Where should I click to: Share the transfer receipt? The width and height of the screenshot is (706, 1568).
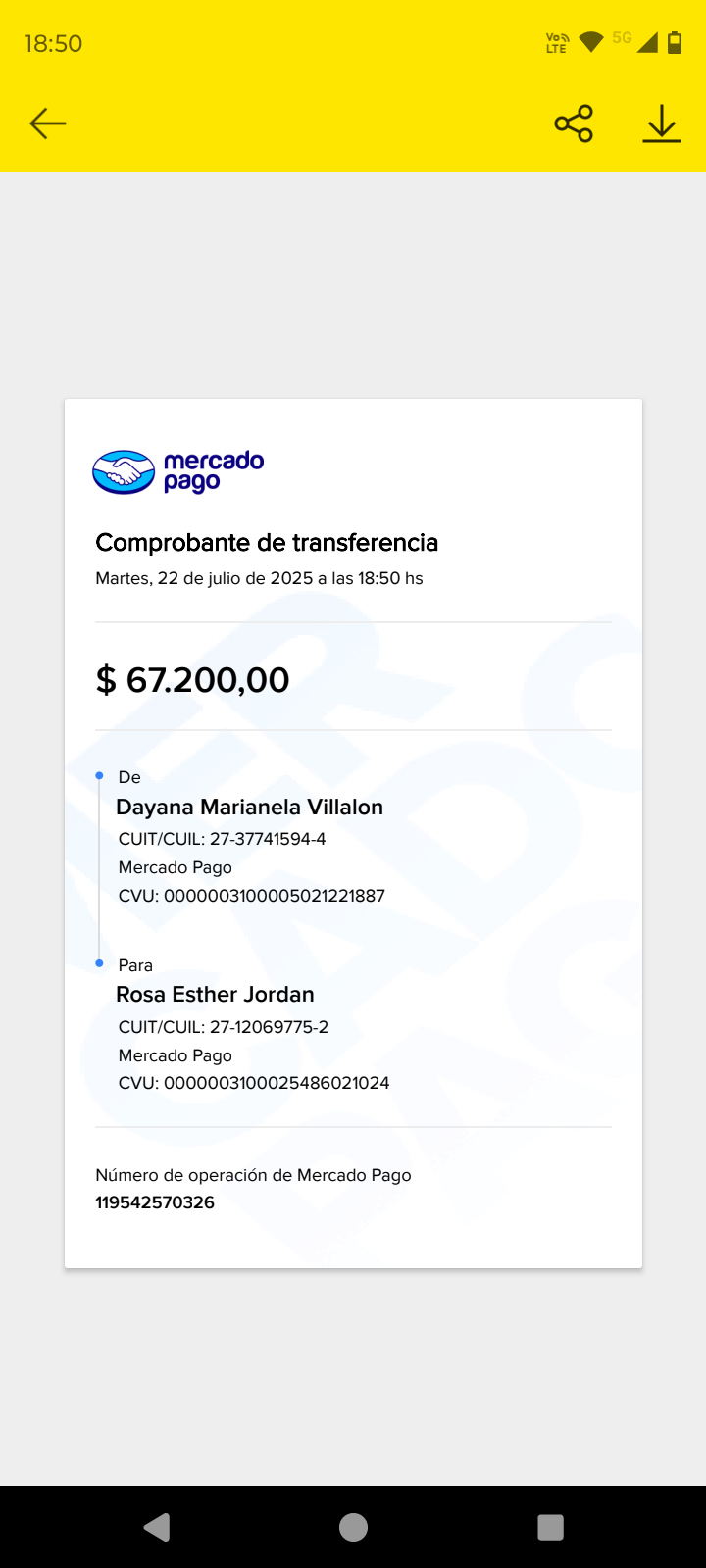point(574,123)
